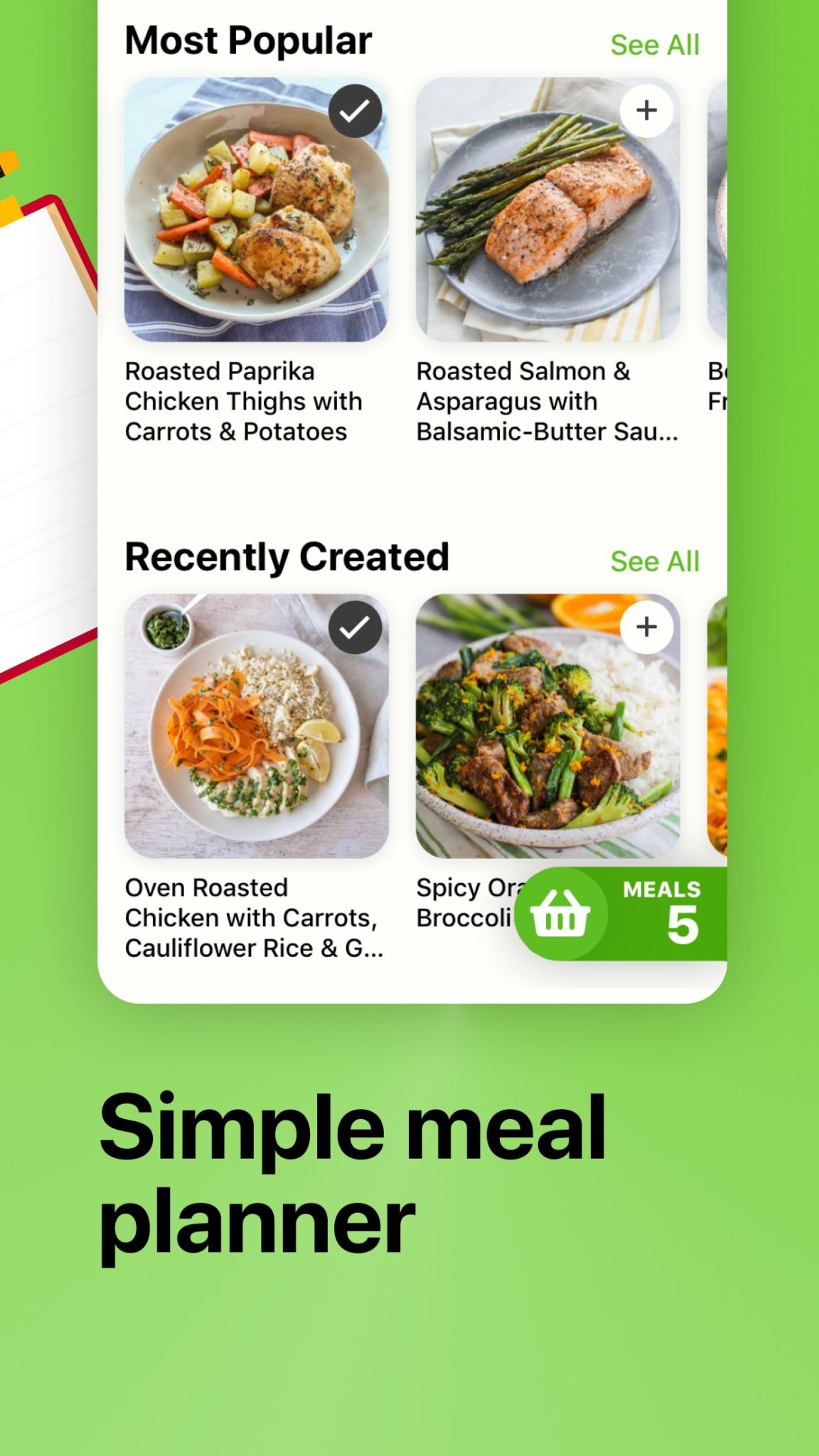
Task: Expand the truncated Balsamic-Butter Sauce recipe title
Action: (547, 431)
